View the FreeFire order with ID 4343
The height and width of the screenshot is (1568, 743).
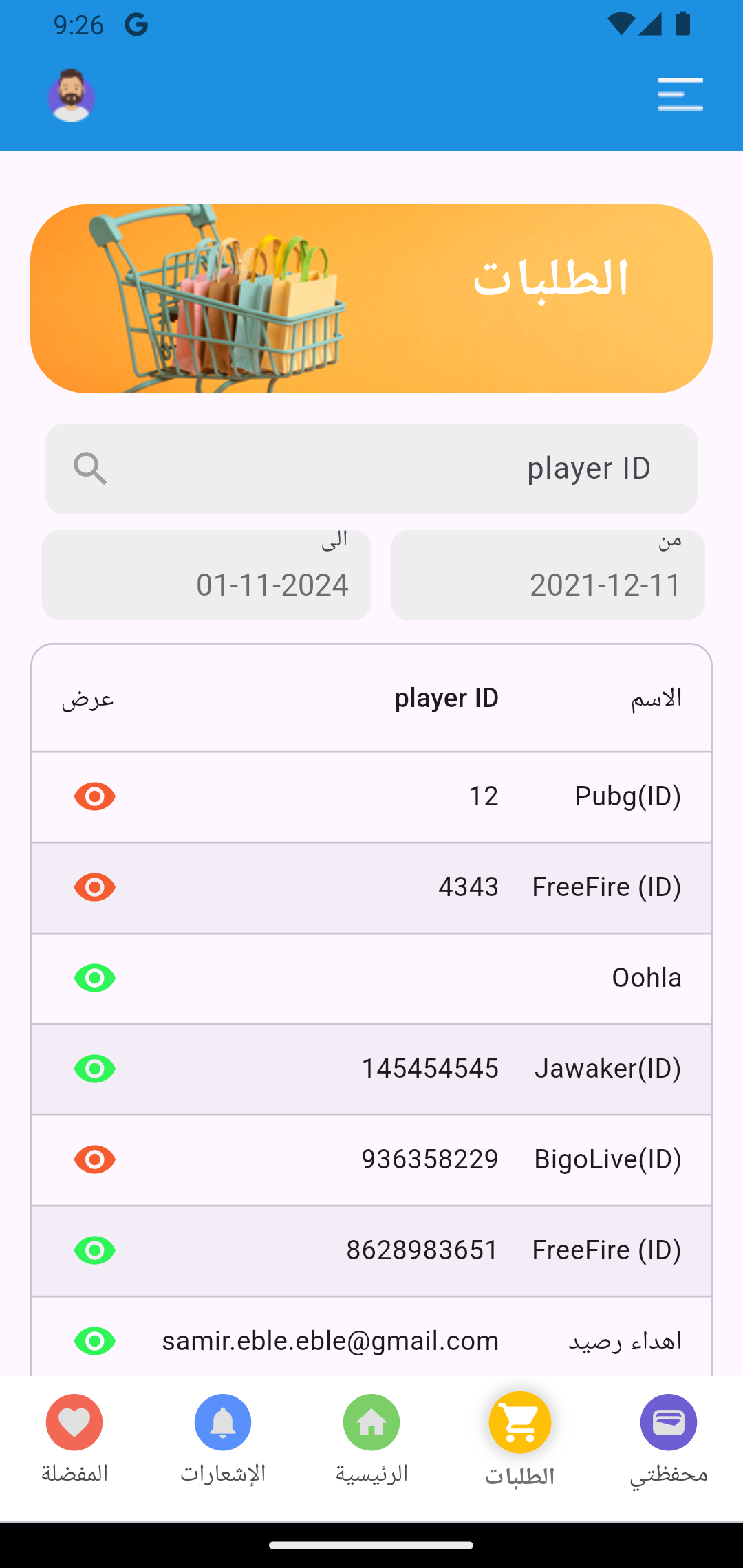(x=95, y=887)
